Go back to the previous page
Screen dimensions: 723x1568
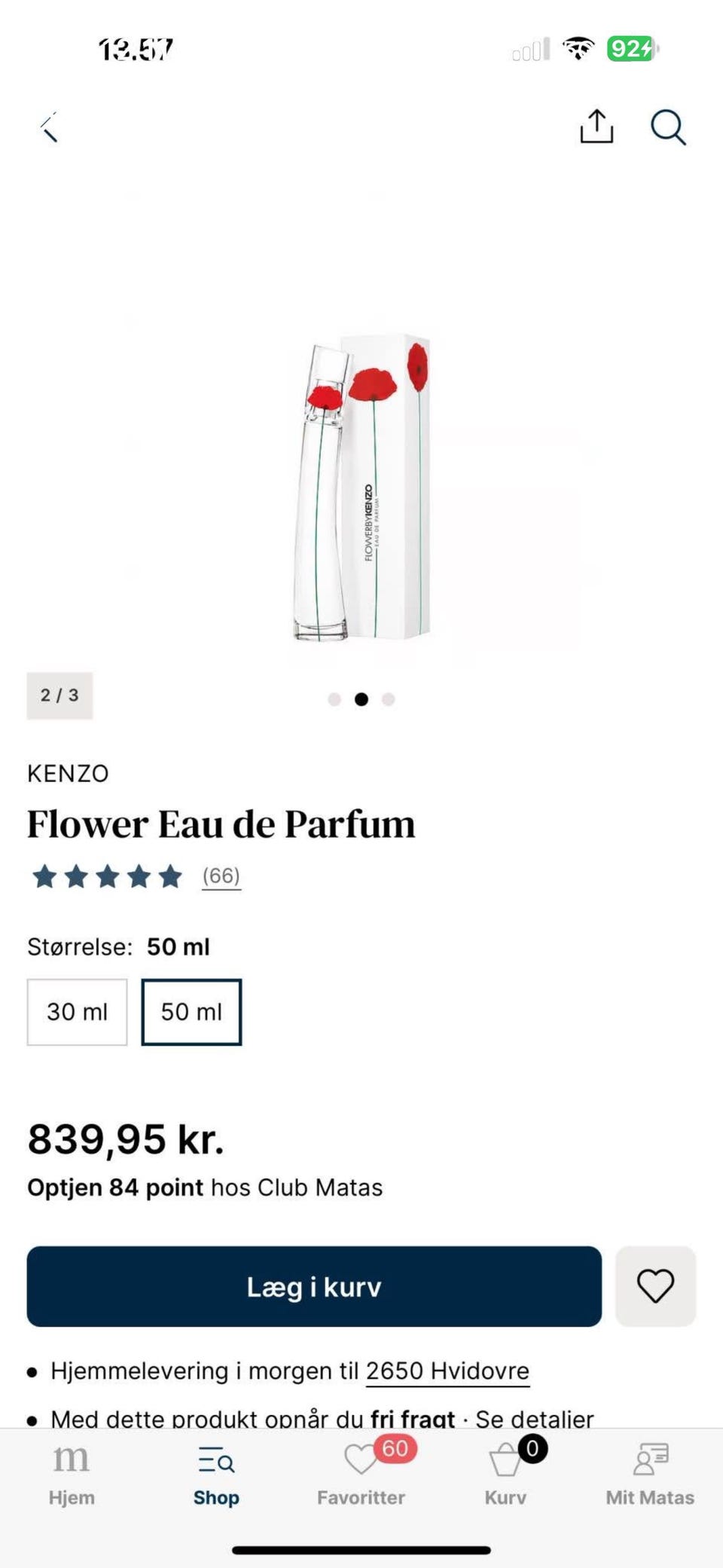[50, 127]
